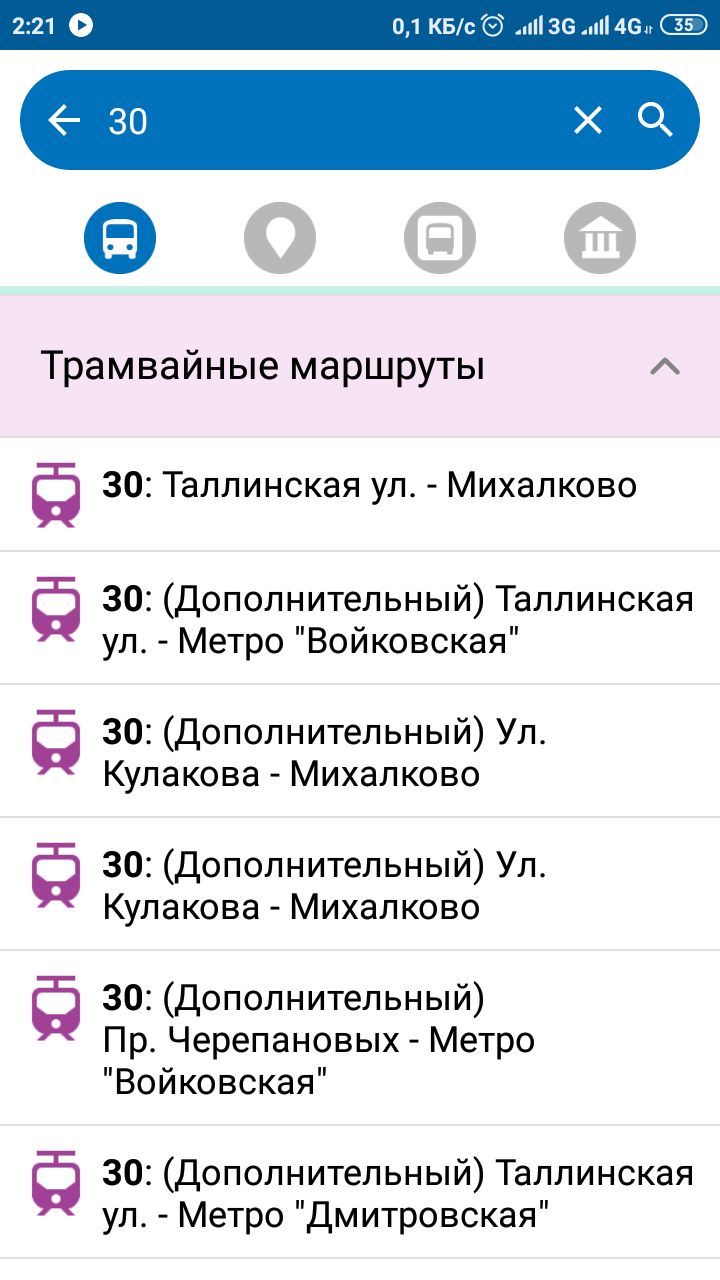720x1280 pixels.
Task: Open route 30 Таллинская ул. - Михалково
Action: click(360, 494)
